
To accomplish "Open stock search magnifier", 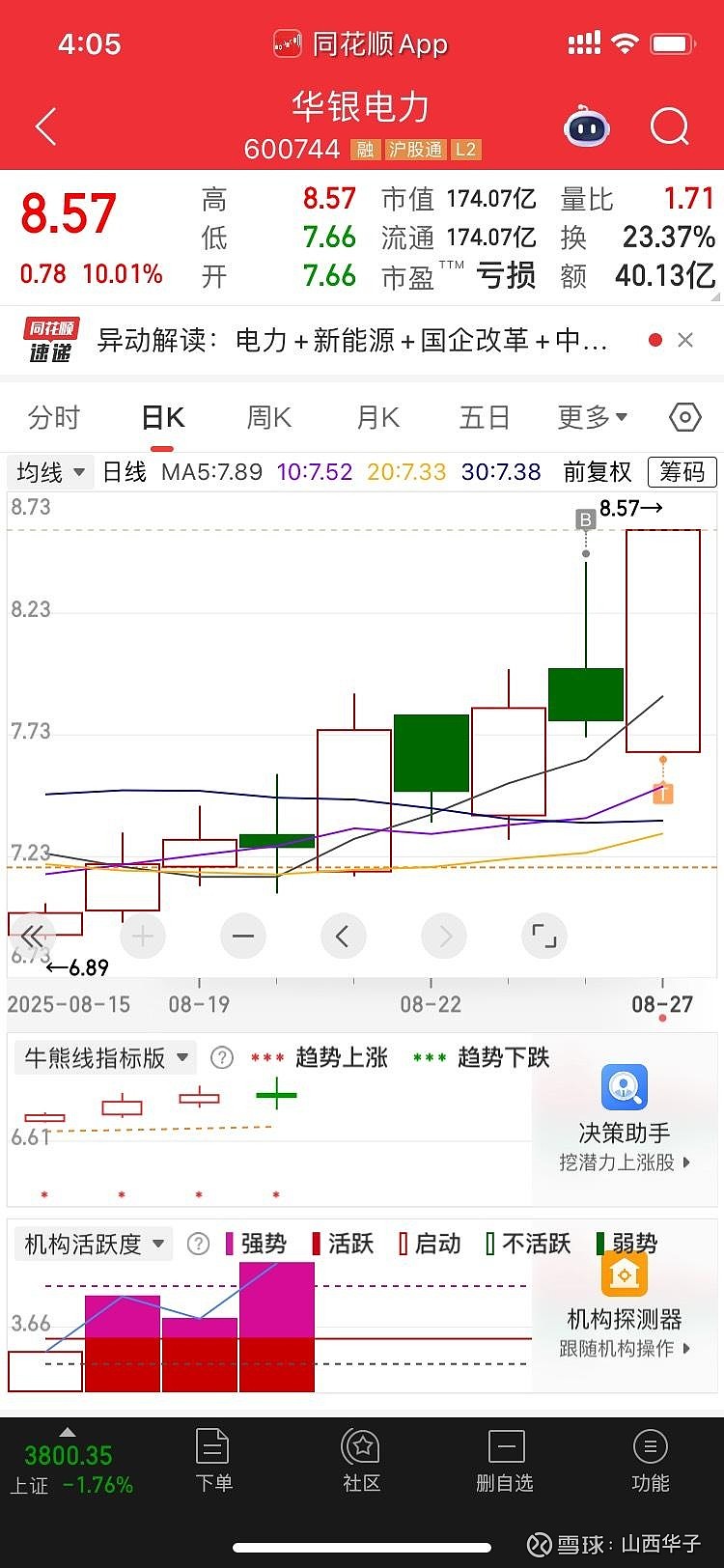I will coord(669,126).
